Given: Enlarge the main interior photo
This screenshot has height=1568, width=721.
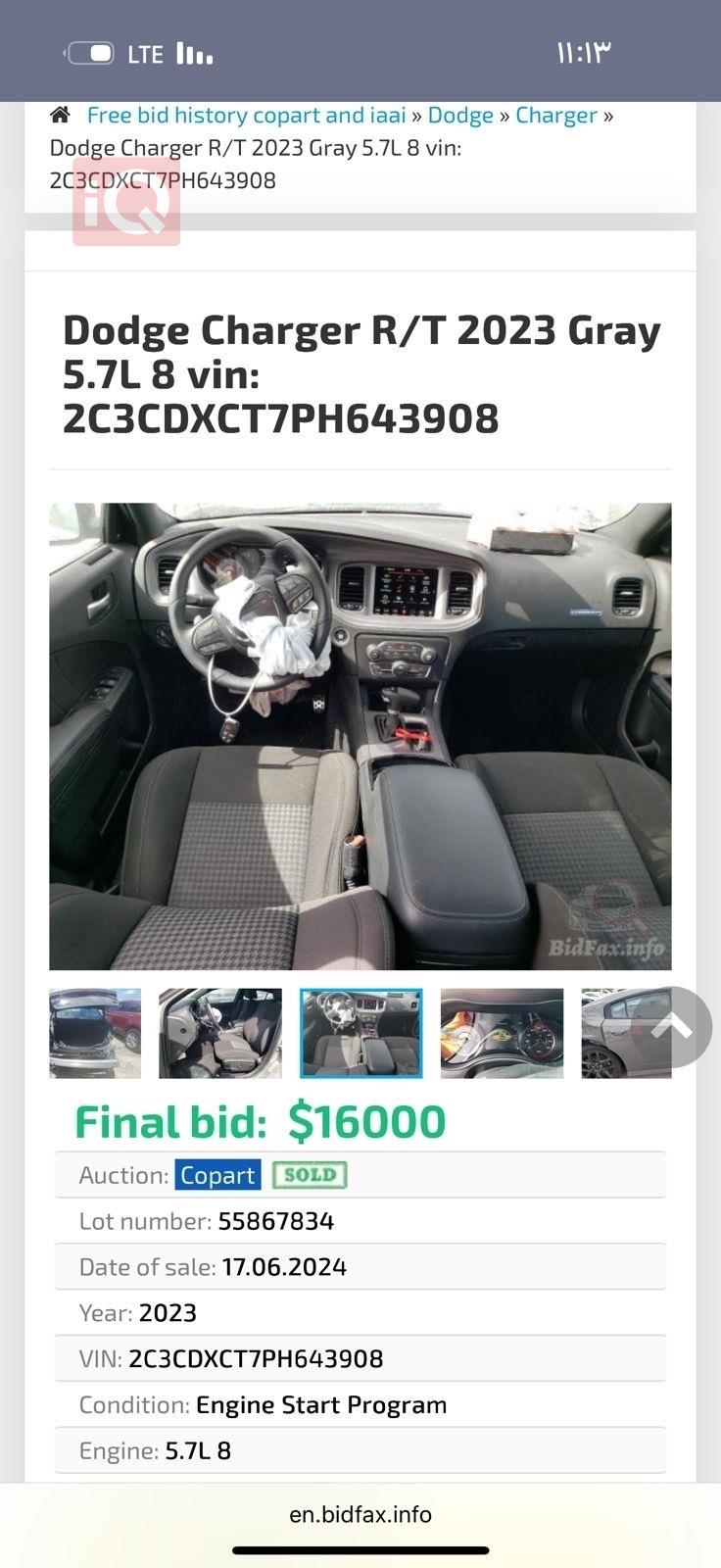Looking at the screenshot, I should coord(360,736).
